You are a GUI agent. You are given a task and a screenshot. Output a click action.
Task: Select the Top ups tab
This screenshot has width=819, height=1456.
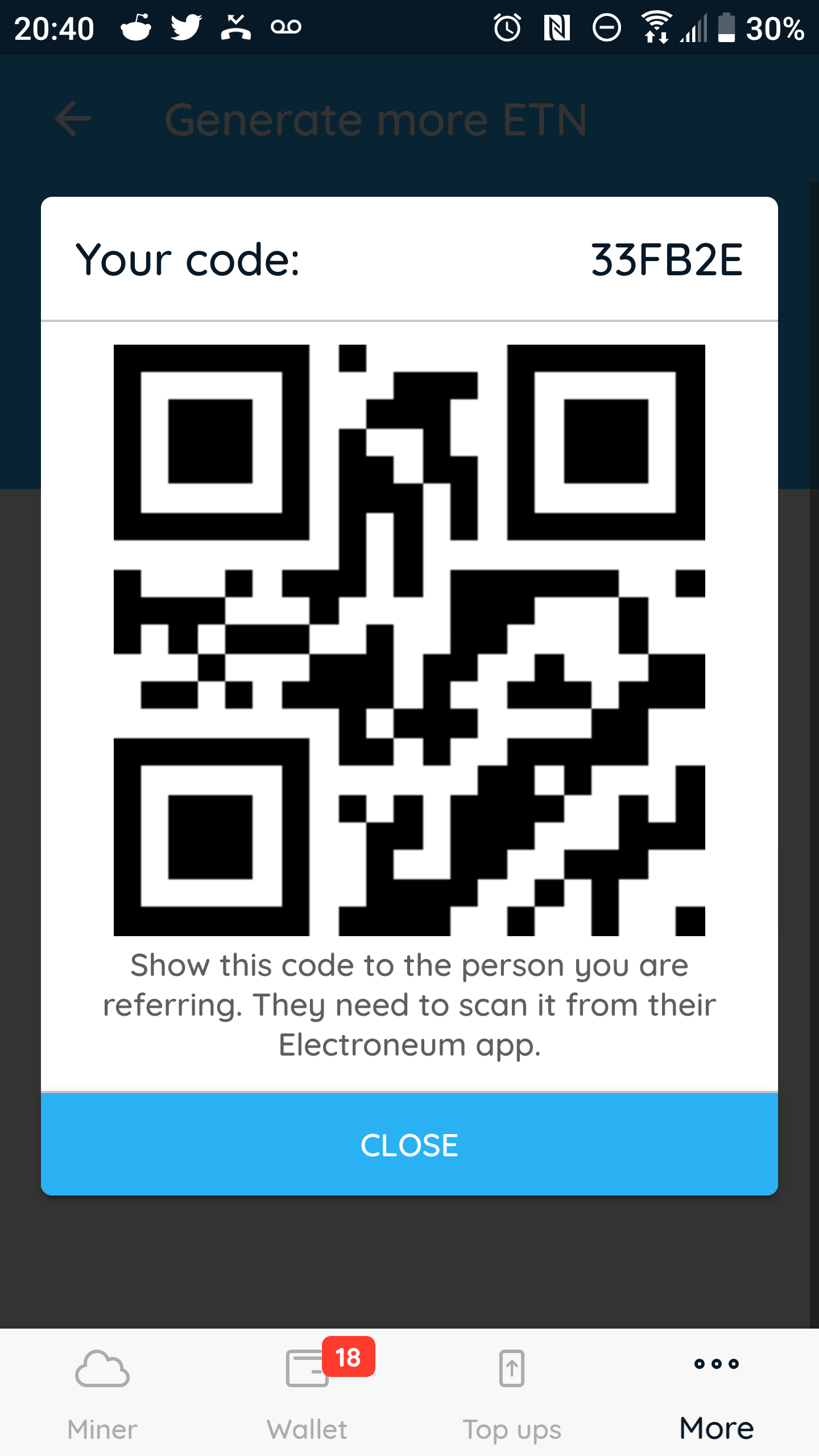coord(512,1393)
